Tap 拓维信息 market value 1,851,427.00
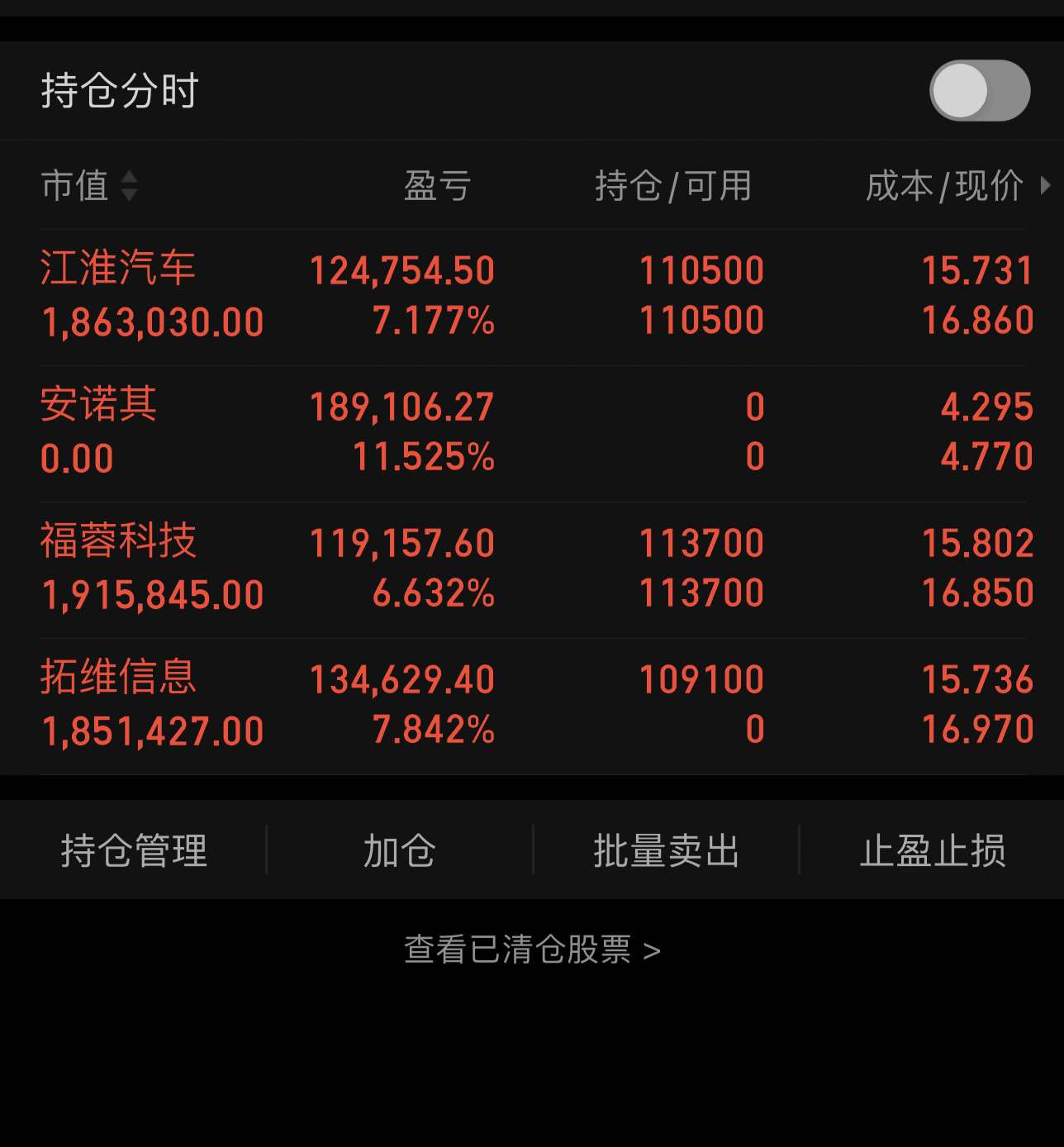 pyautogui.click(x=152, y=730)
